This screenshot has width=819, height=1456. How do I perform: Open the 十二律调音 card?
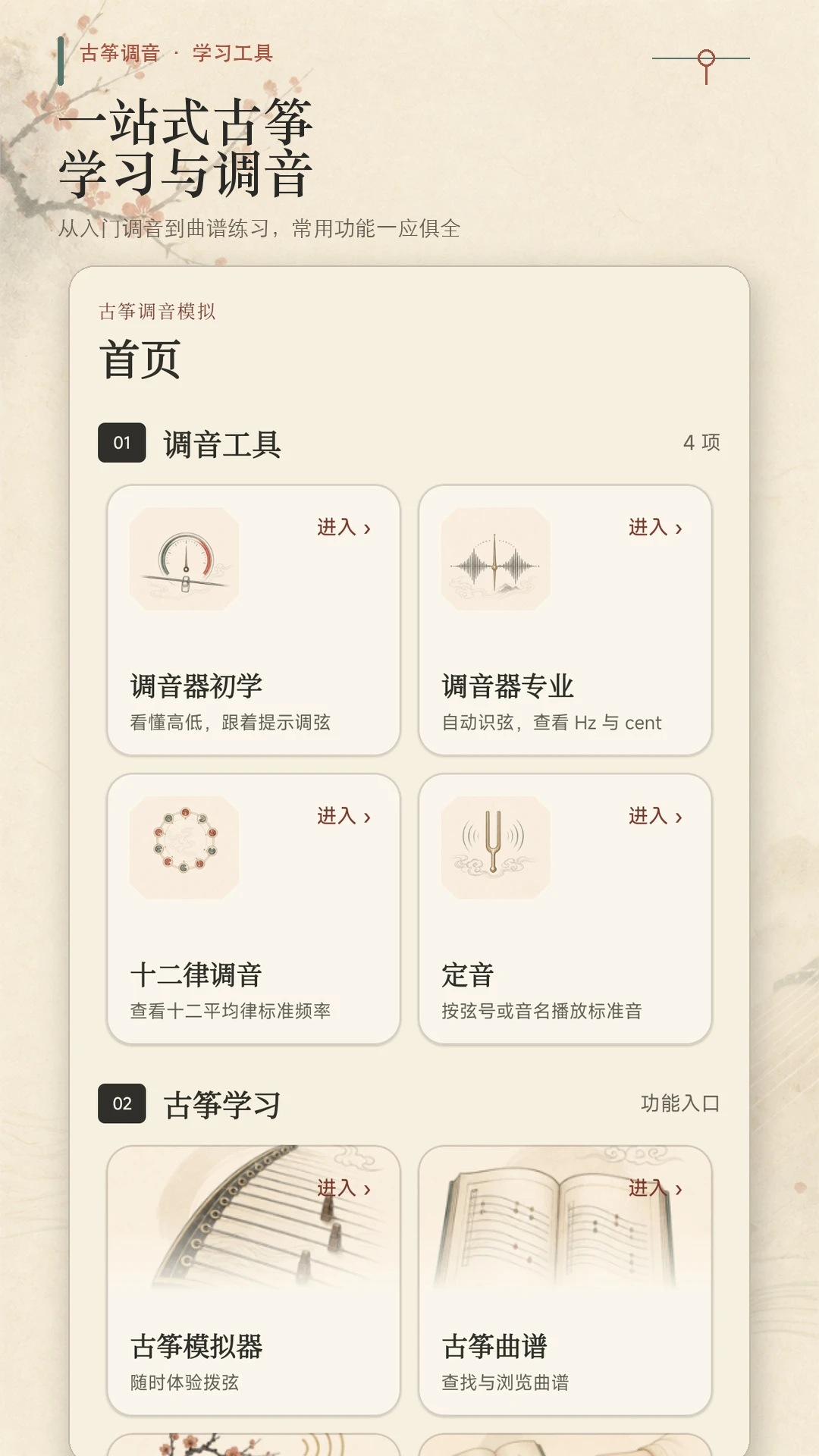pos(253,908)
